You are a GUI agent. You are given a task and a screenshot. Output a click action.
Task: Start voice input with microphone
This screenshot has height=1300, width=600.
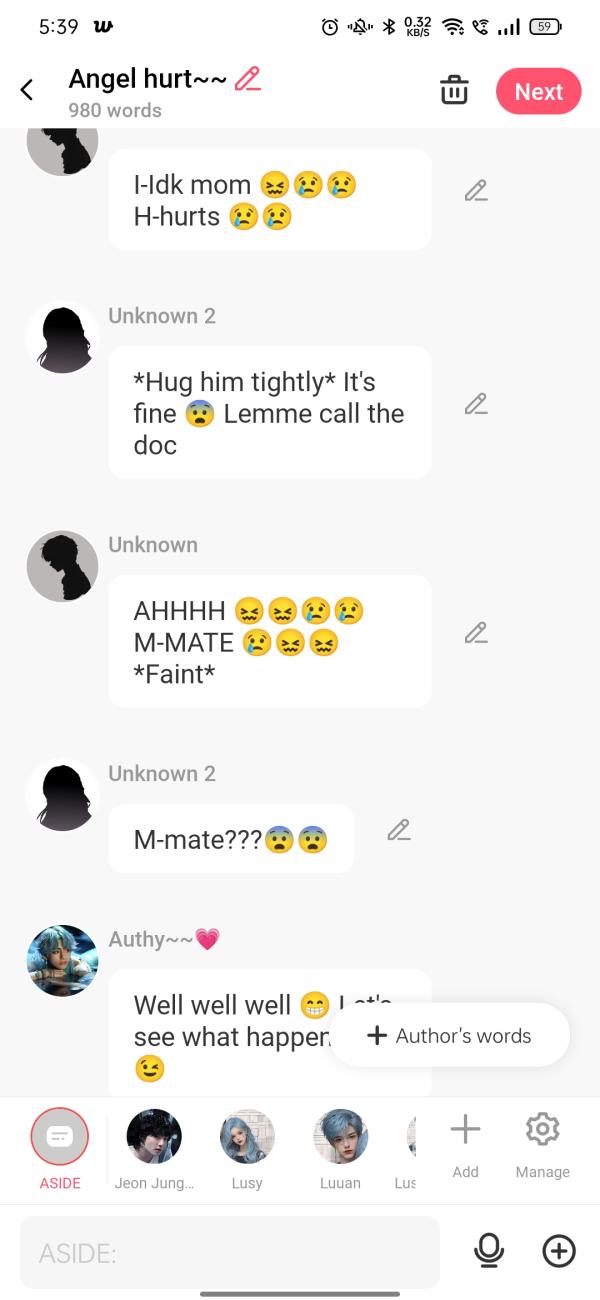click(x=489, y=1251)
